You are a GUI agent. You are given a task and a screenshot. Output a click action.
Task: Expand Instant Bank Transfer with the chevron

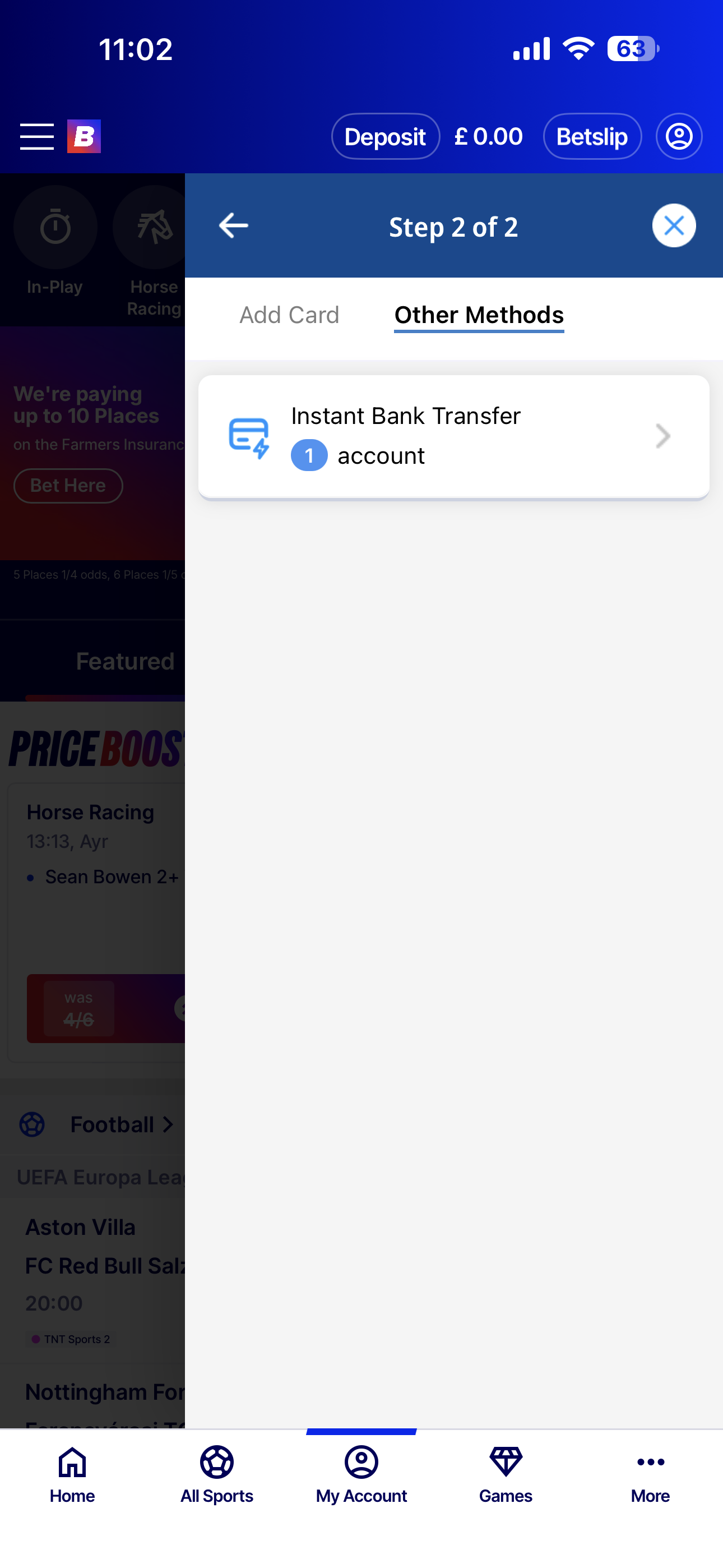[662, 436]
